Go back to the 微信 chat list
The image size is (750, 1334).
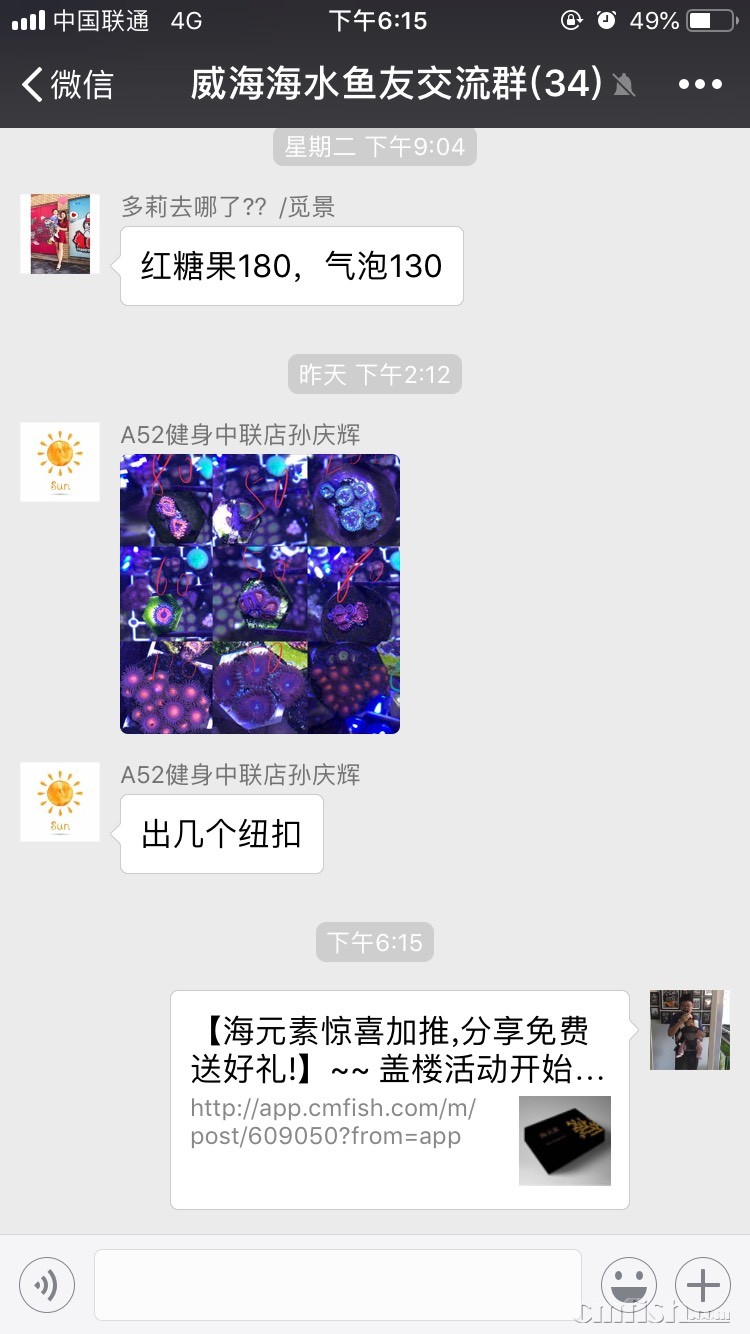pyautogui.click(x=68, y=85)
